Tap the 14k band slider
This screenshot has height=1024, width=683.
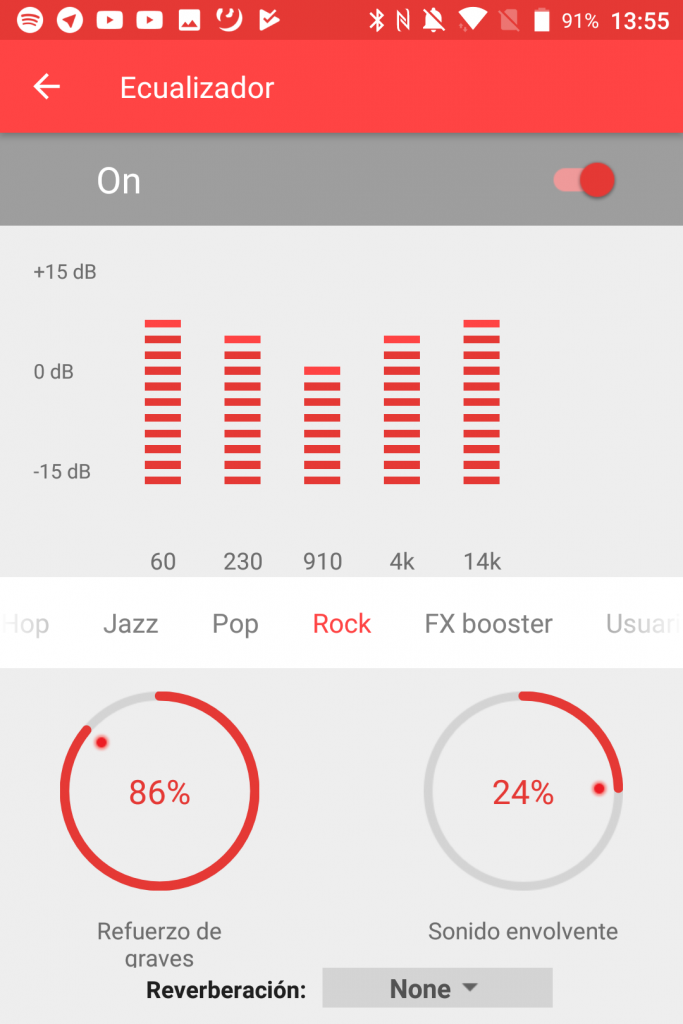[x=481, y=402]
